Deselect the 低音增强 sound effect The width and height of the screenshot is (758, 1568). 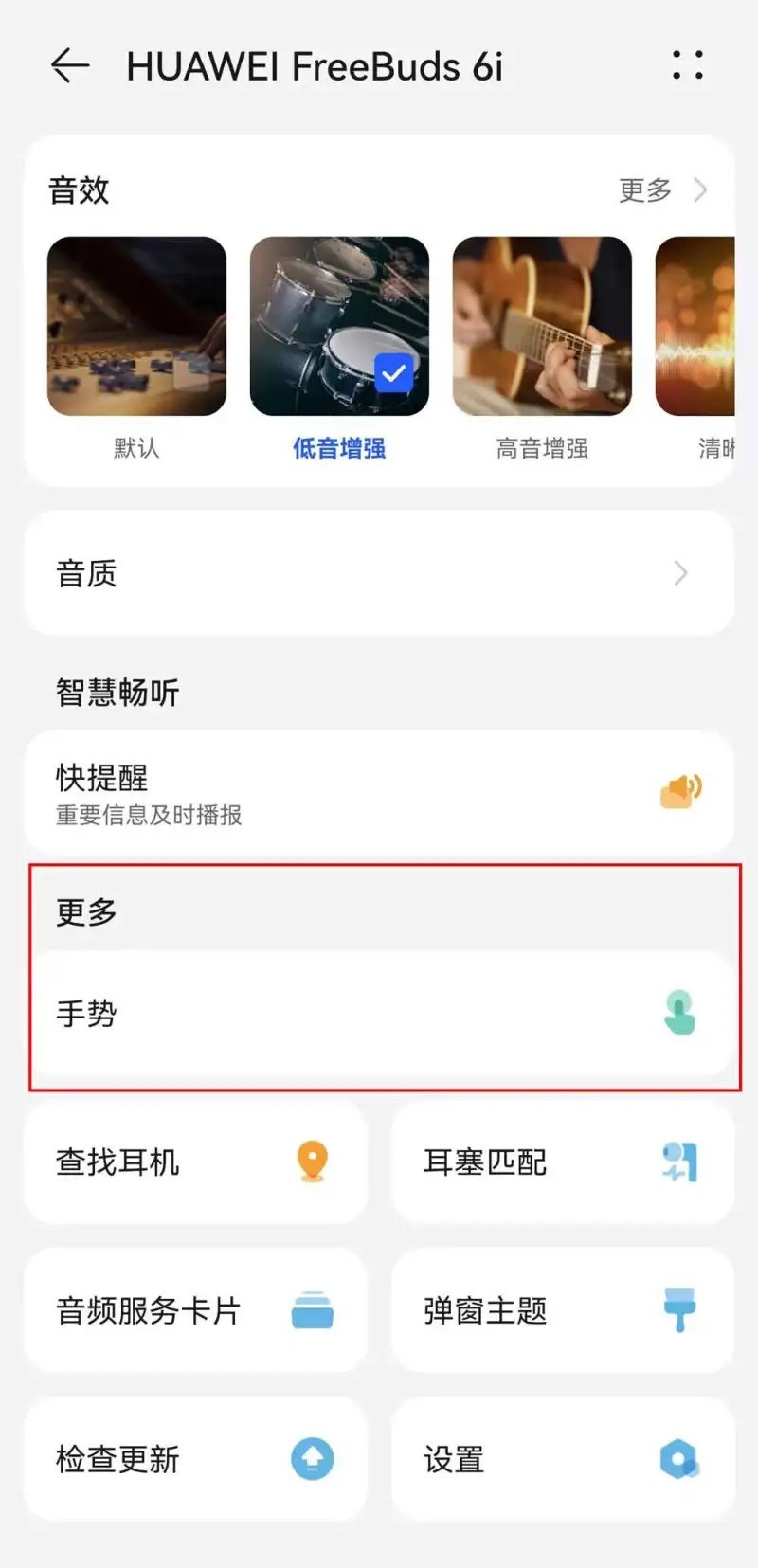pyautogui.click(x=338, y=328)
